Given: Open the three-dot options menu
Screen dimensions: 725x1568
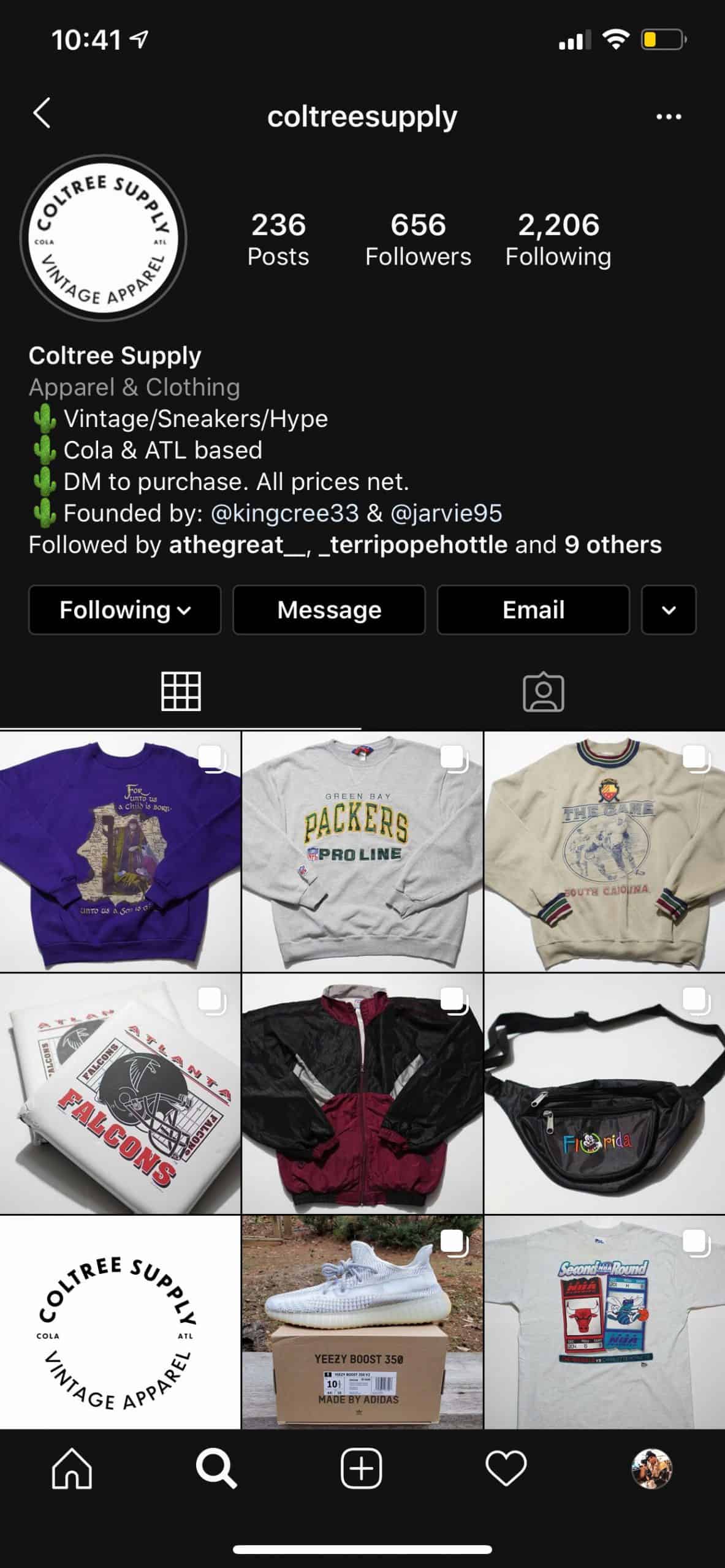Looking at the screenshot, I should coord(669,116).
